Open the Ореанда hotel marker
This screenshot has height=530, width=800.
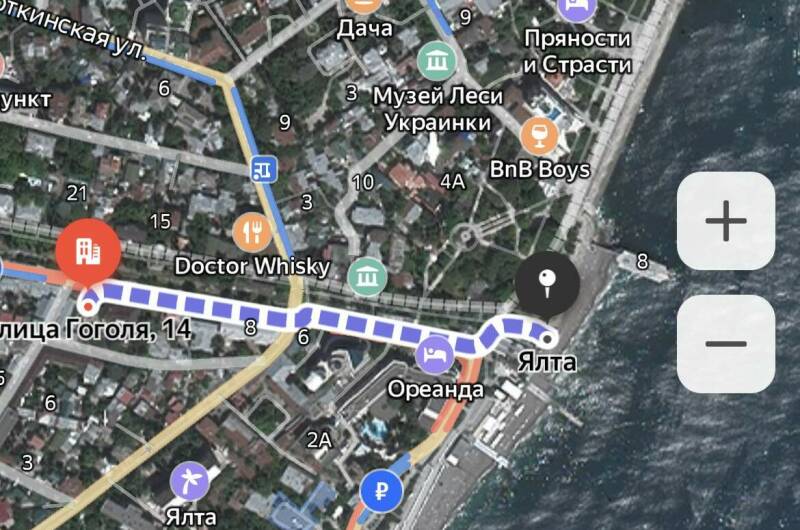point(436,353)
